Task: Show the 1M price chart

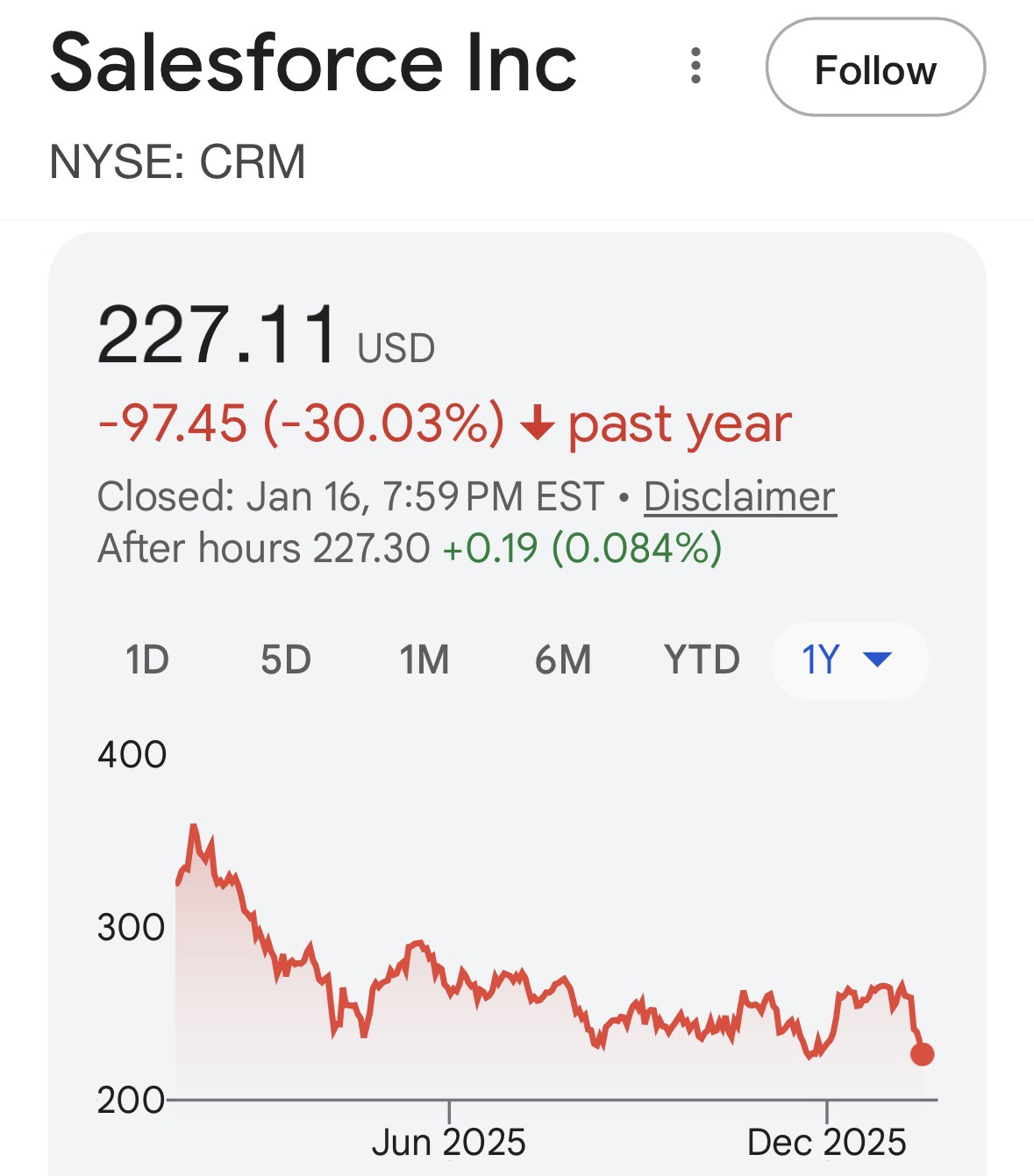Action: point(424,659)
